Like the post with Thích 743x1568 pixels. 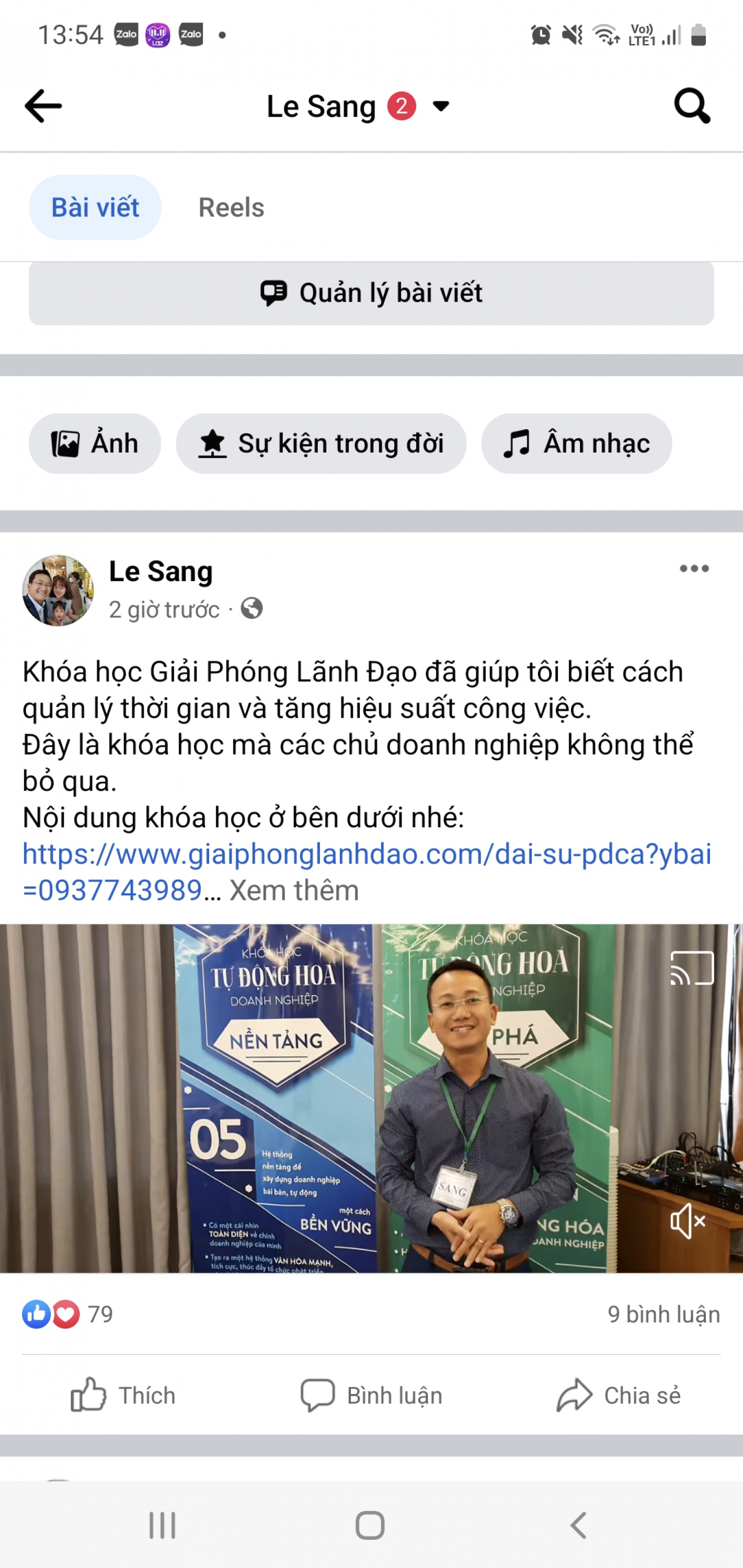pyautogui.click(x=123, y=1395)
